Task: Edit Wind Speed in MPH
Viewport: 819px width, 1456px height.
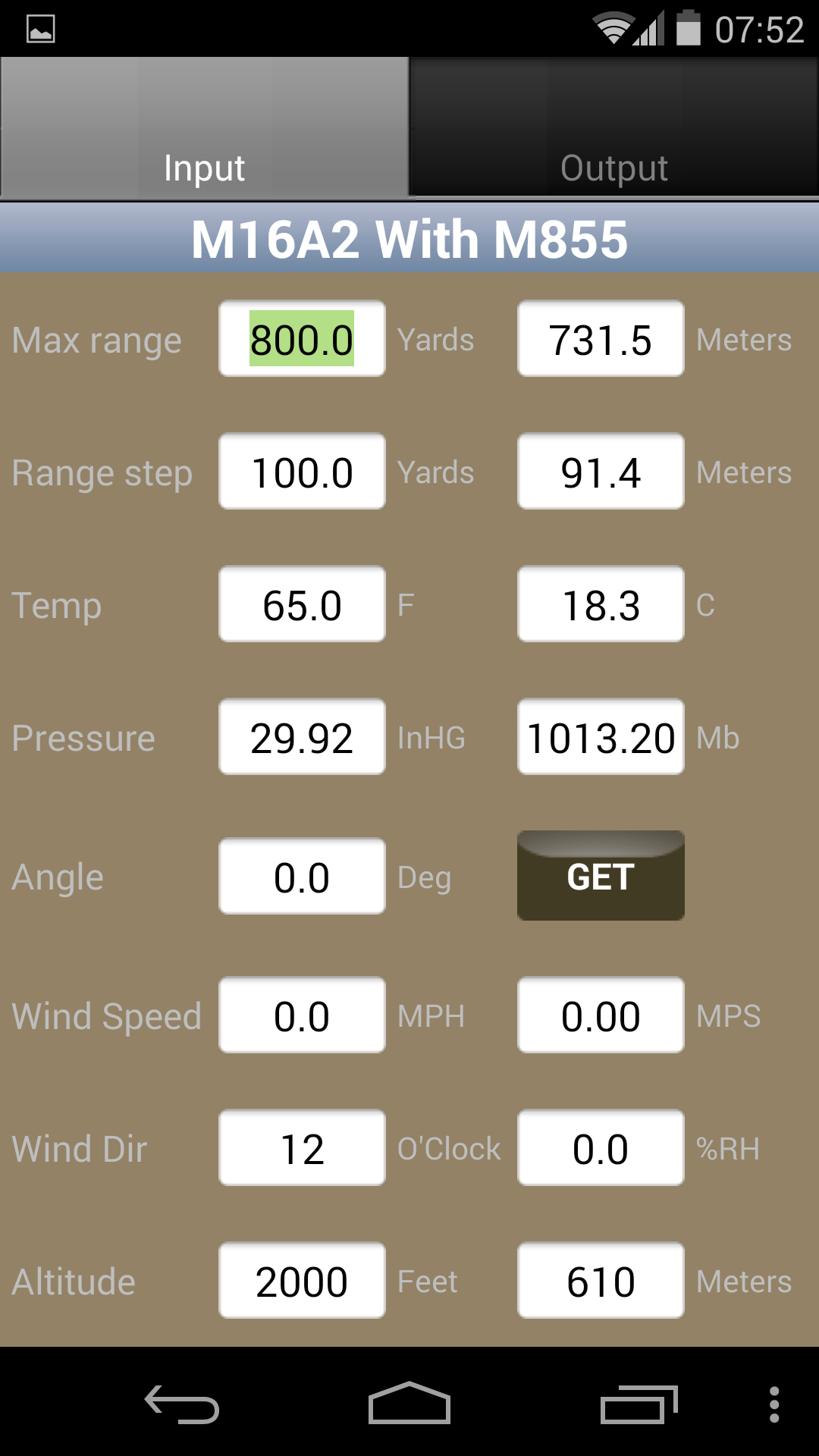Action: click(x=302, y=1015)
